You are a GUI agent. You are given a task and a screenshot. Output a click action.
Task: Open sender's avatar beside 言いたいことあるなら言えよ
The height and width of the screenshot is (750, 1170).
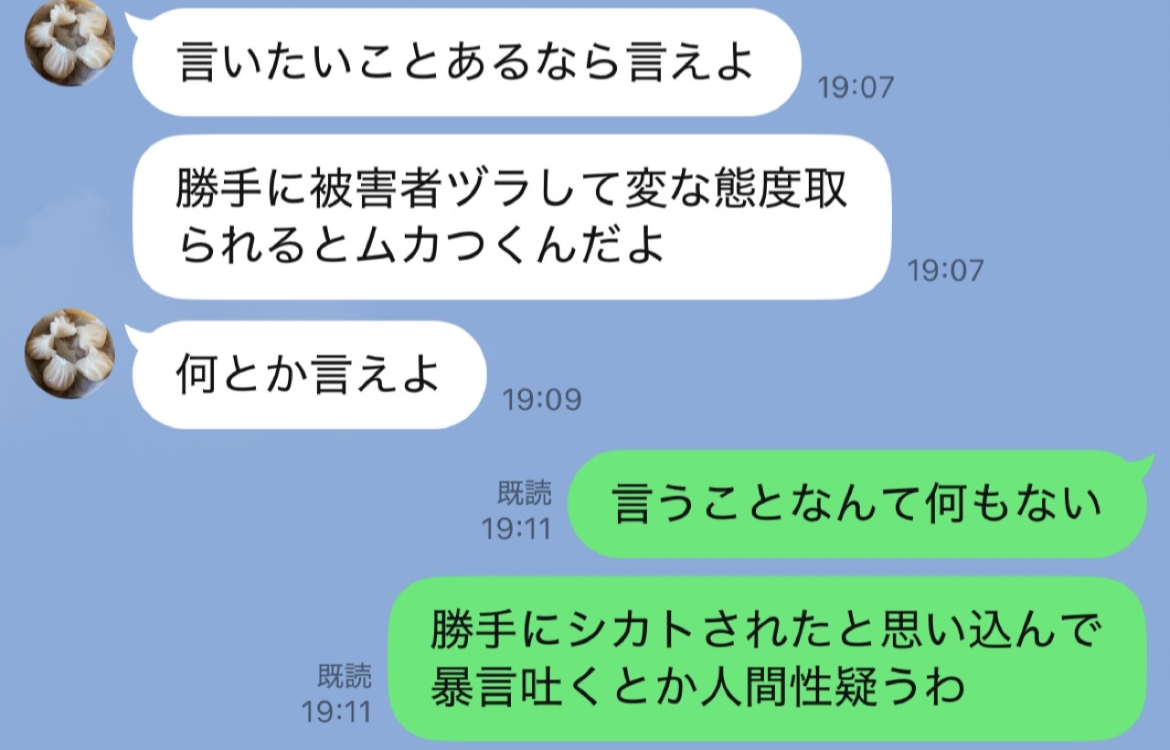click(68, 42)
